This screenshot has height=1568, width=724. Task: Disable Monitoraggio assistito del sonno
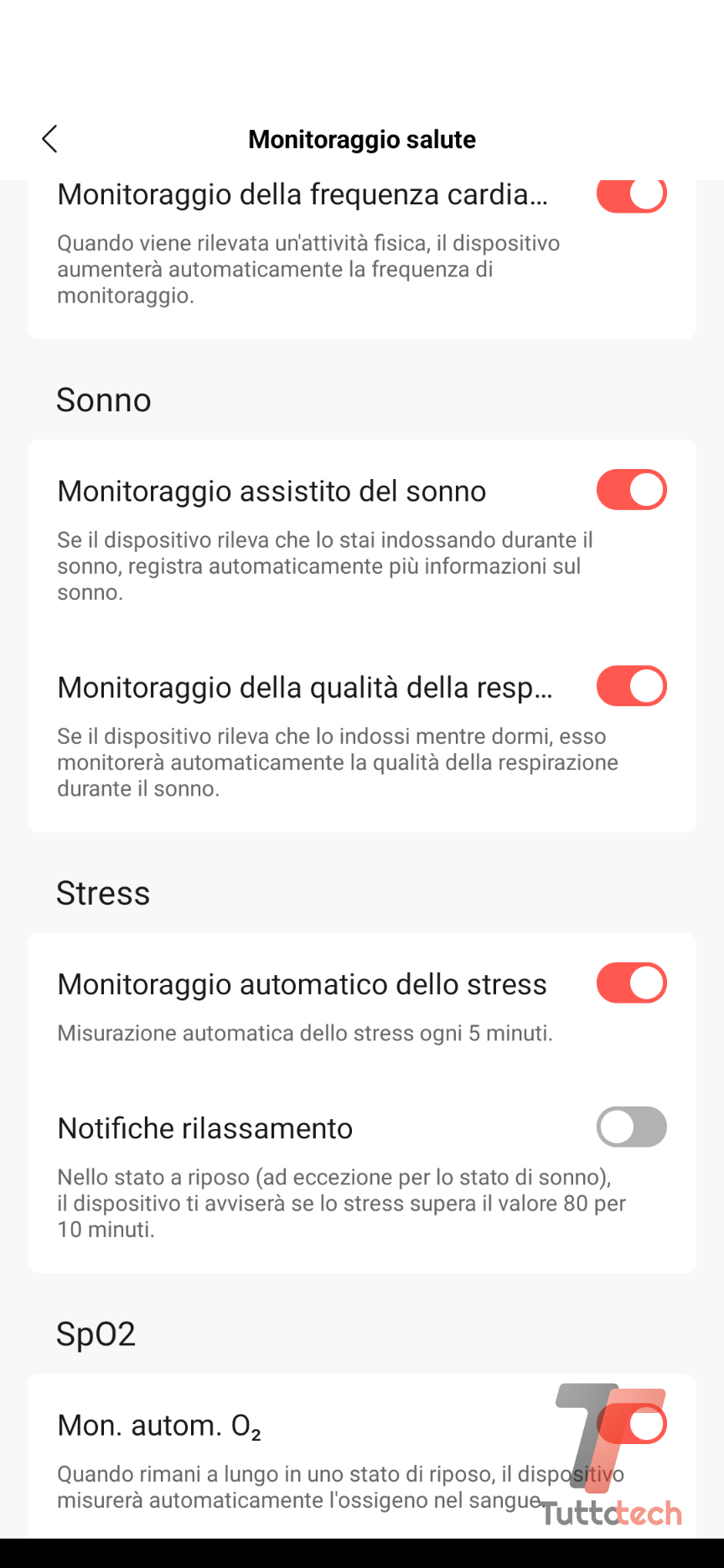point(631,490)
